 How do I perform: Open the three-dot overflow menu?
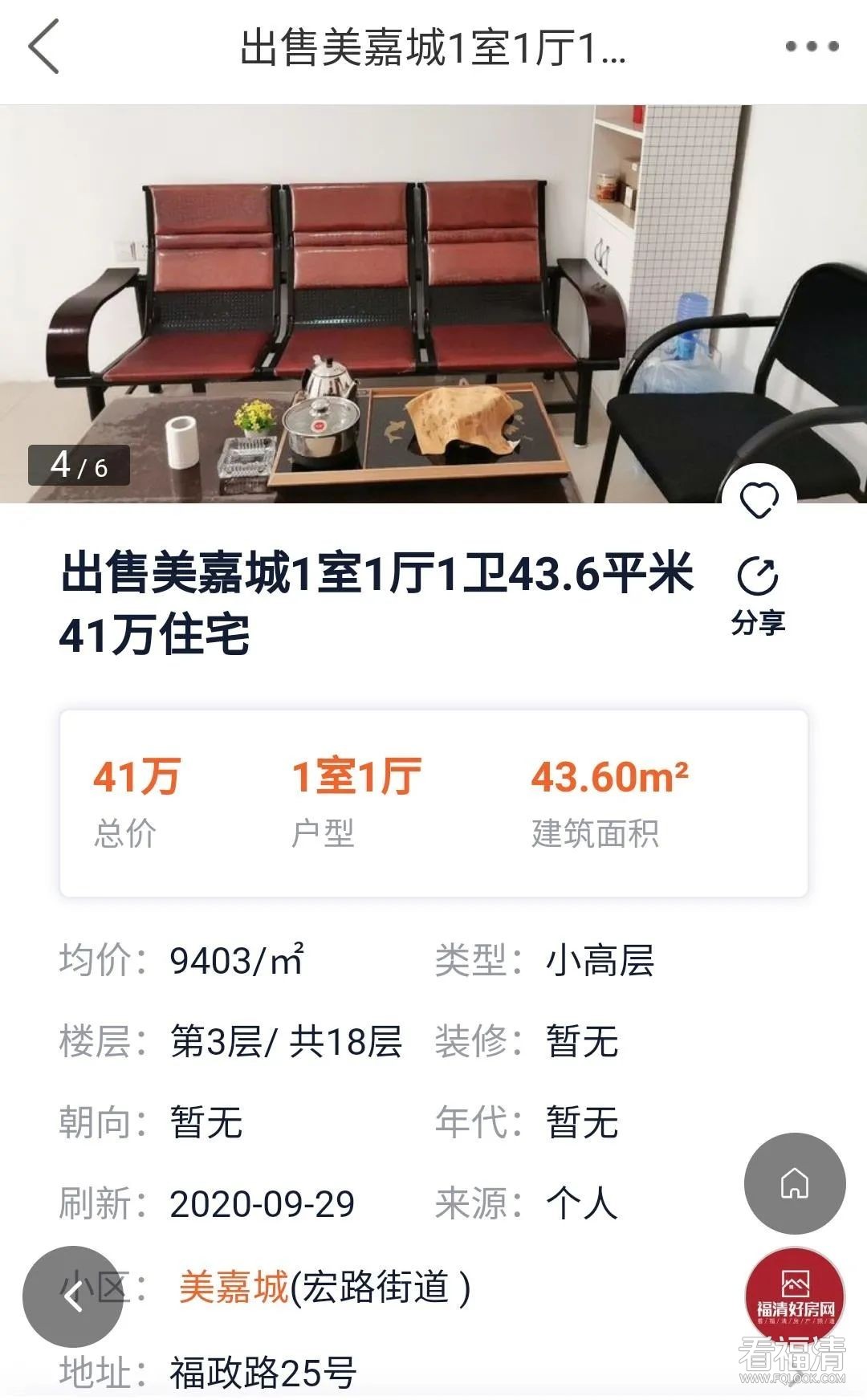coord(812,47)
